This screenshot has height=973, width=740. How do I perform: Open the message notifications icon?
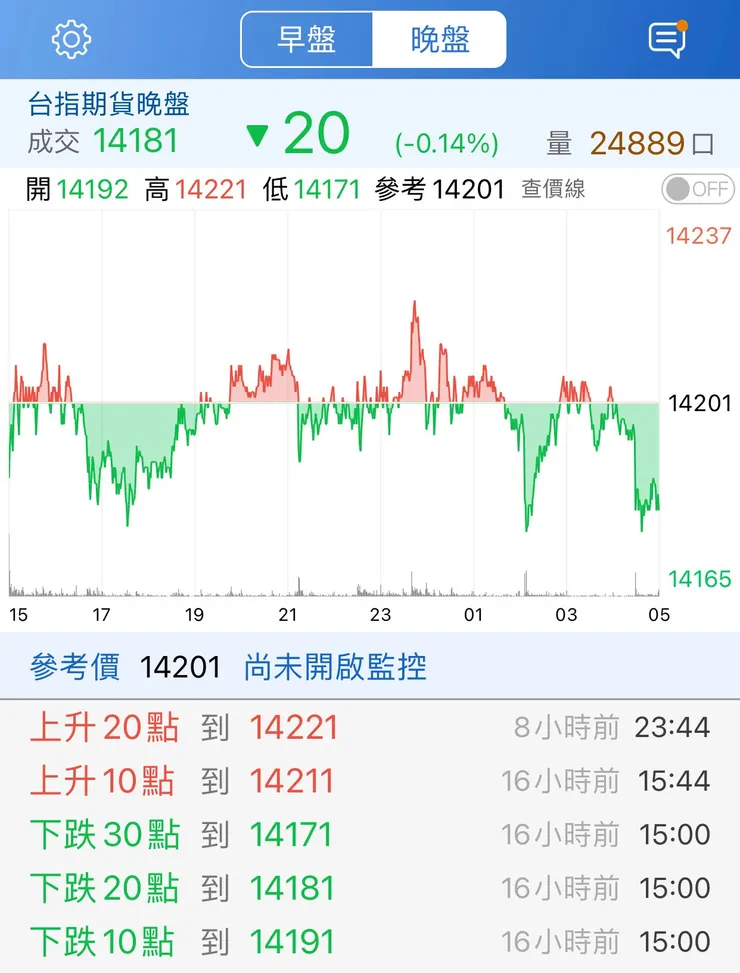pyautogui.click(x=668, y=38)
